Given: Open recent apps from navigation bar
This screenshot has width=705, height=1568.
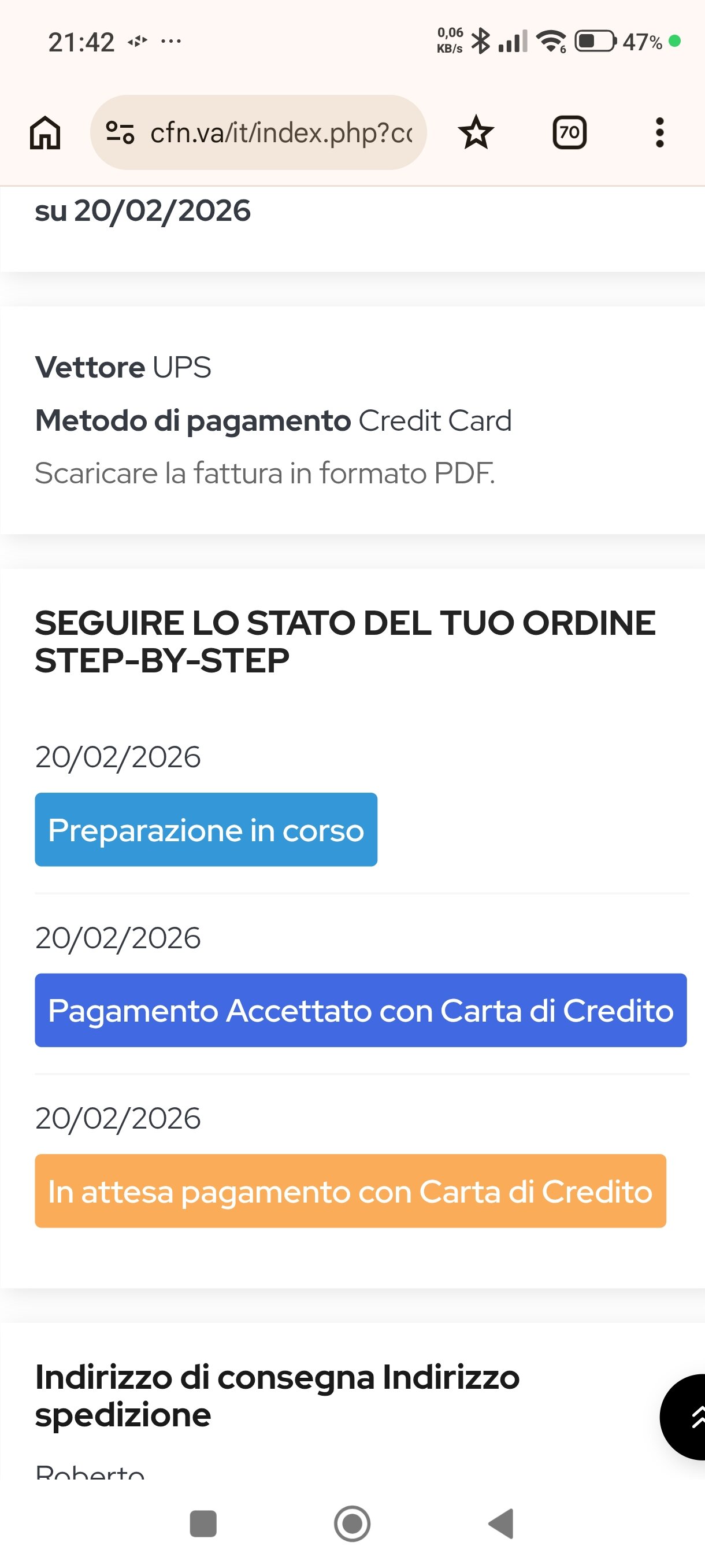Looking at the screenshot, I should pos(203,1523).
